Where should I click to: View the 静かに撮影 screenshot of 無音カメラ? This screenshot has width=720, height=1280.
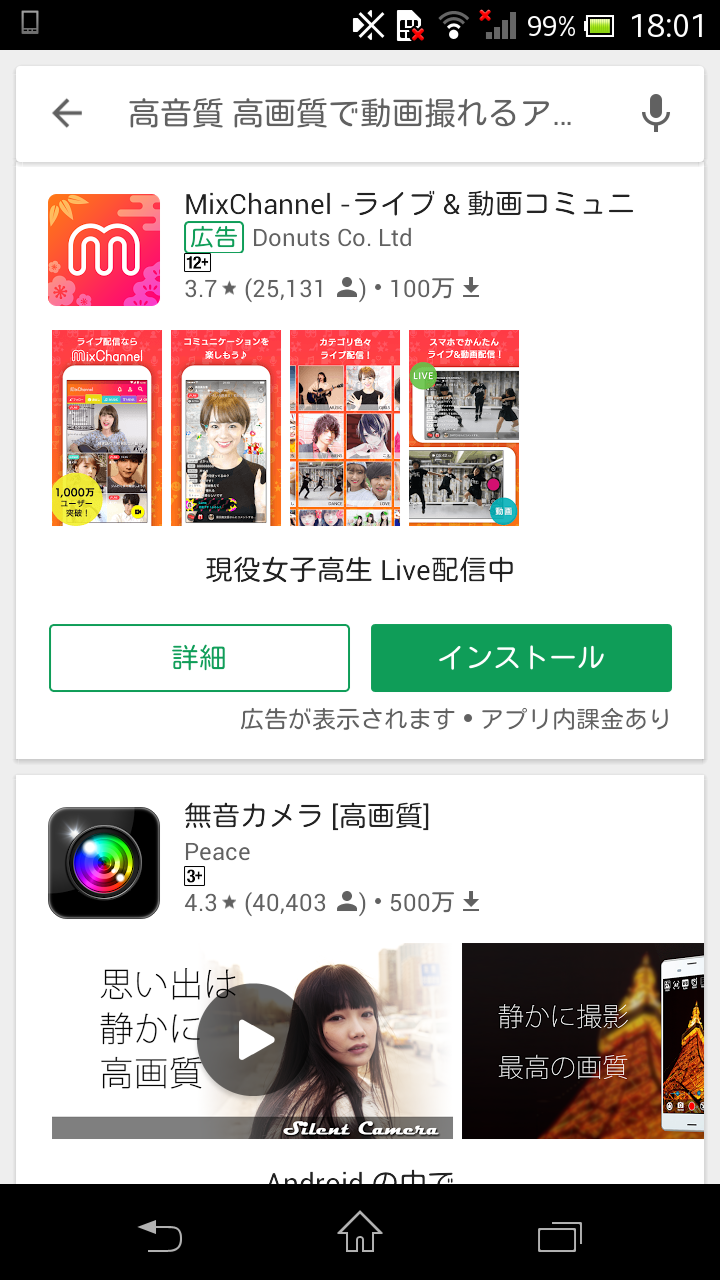click(x=582, y=1041)
